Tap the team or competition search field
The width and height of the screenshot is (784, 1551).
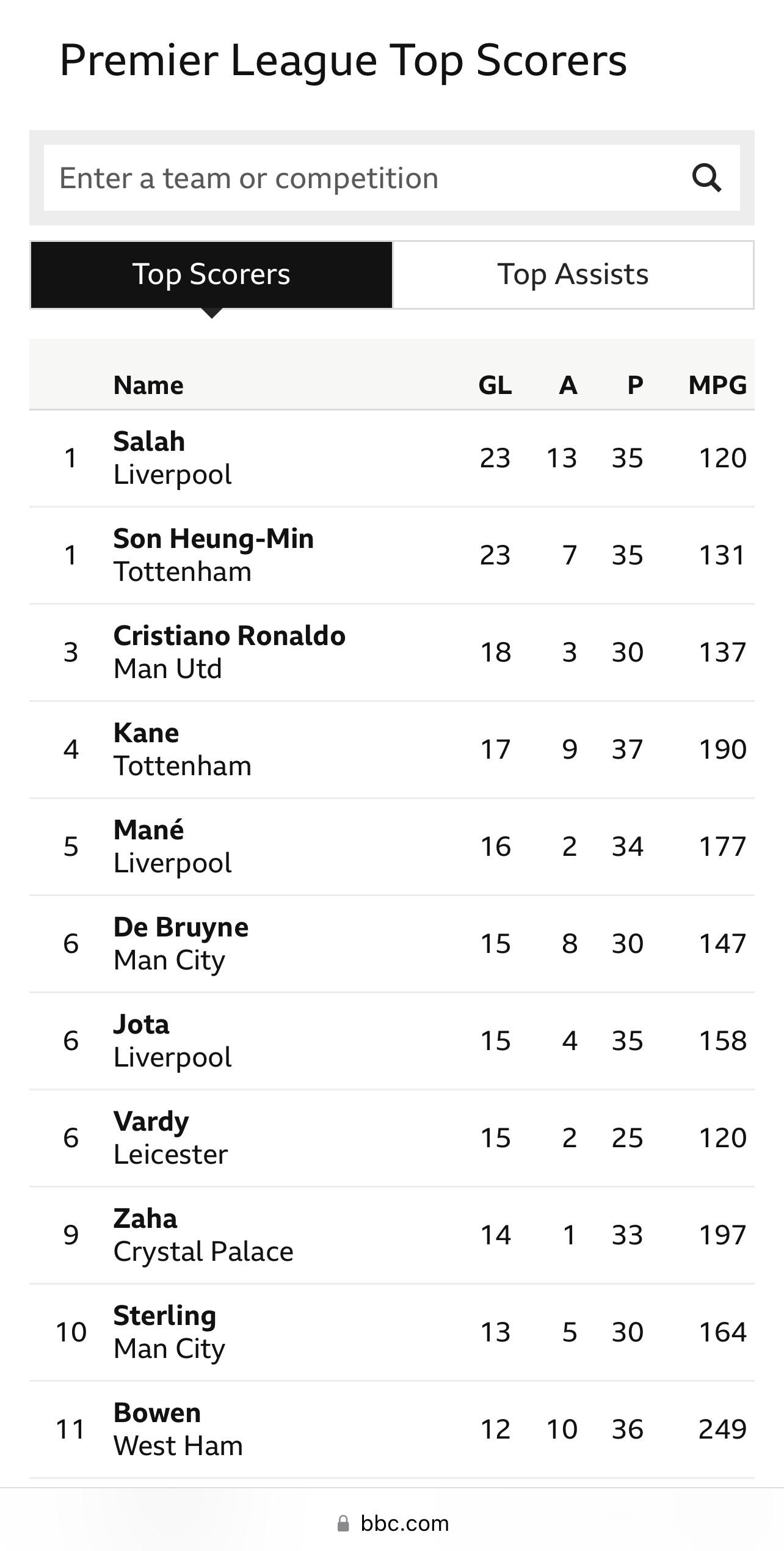pyautogui.click(x=360, y=178)
